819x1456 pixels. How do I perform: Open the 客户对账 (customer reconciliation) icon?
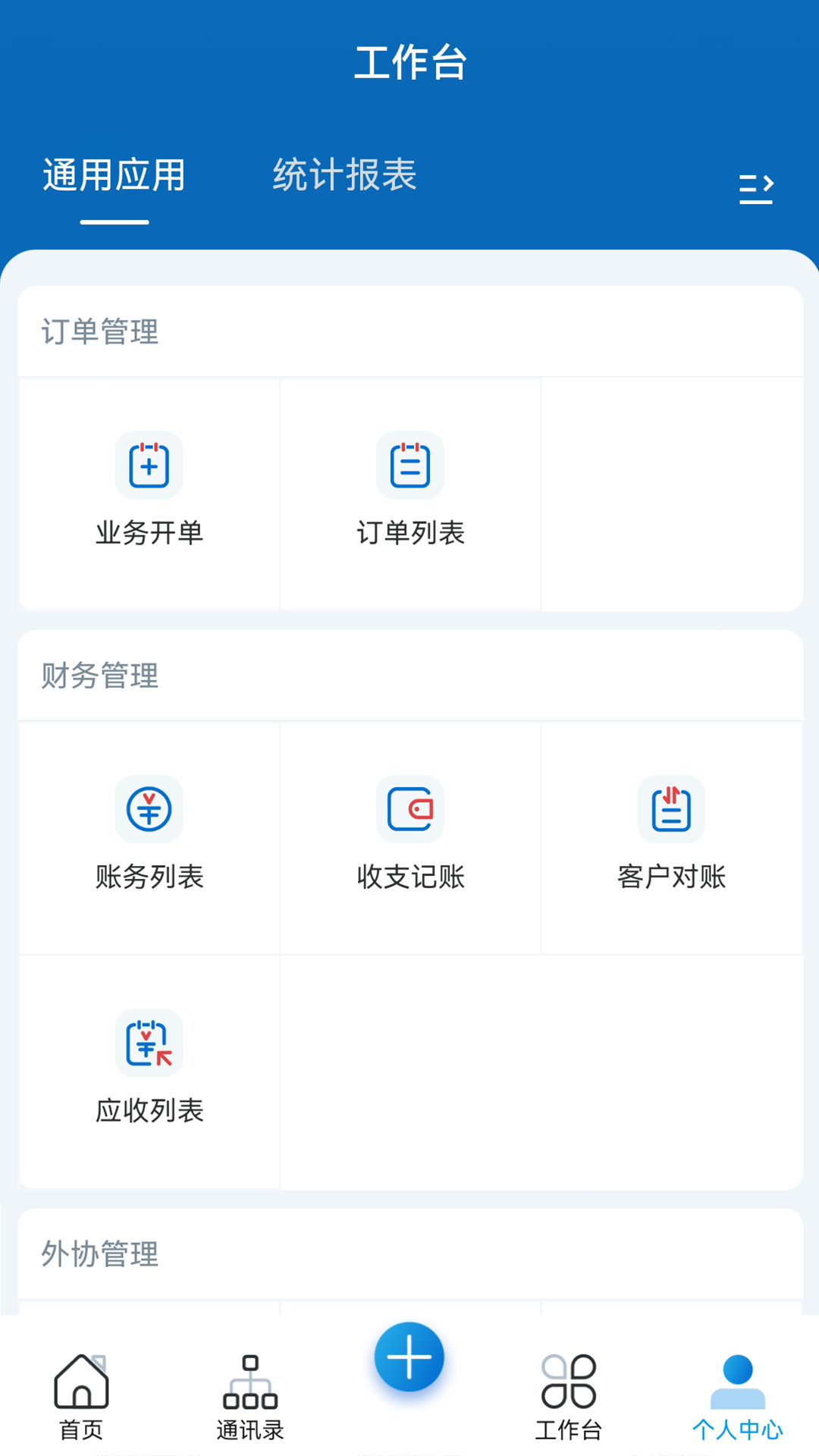671,809
